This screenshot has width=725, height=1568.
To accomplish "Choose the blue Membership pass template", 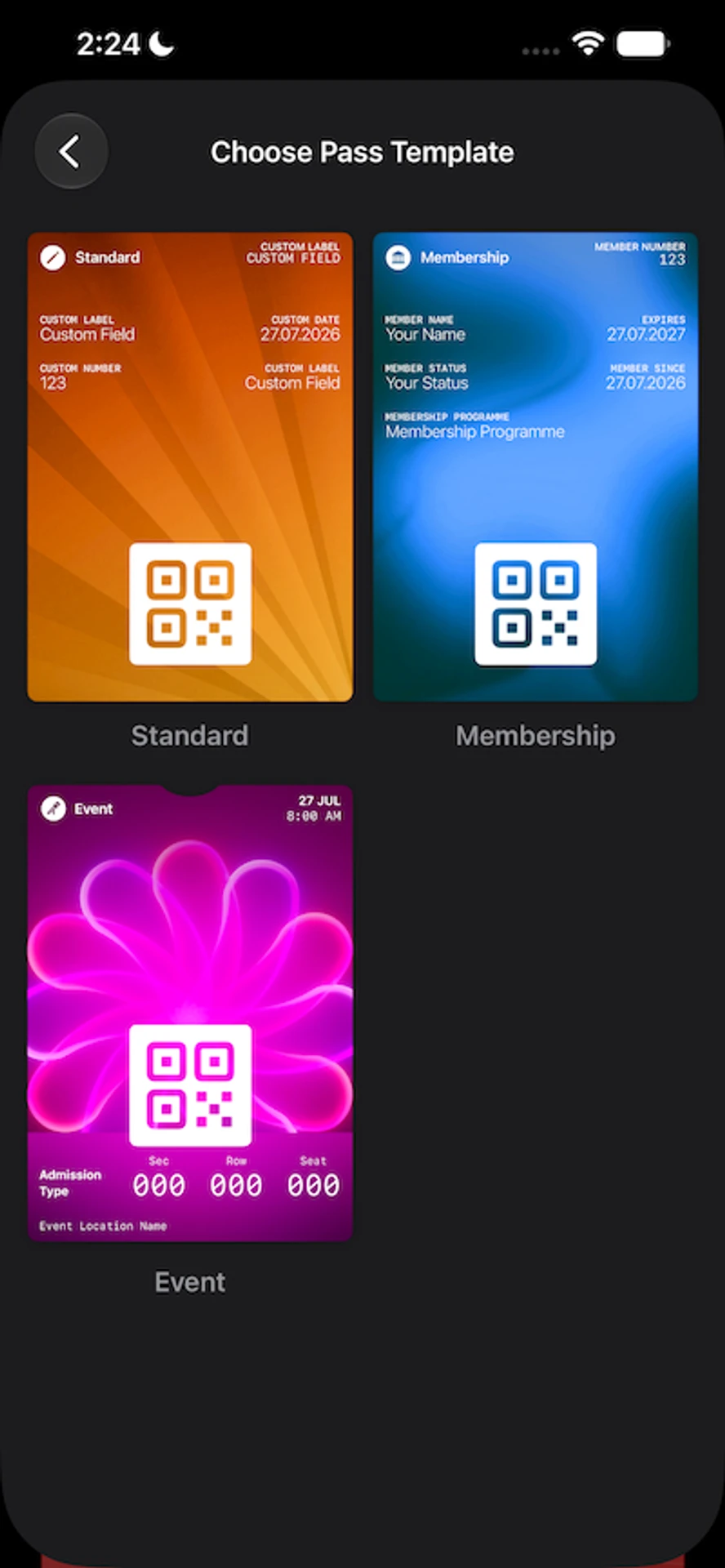I will [536, 467].
